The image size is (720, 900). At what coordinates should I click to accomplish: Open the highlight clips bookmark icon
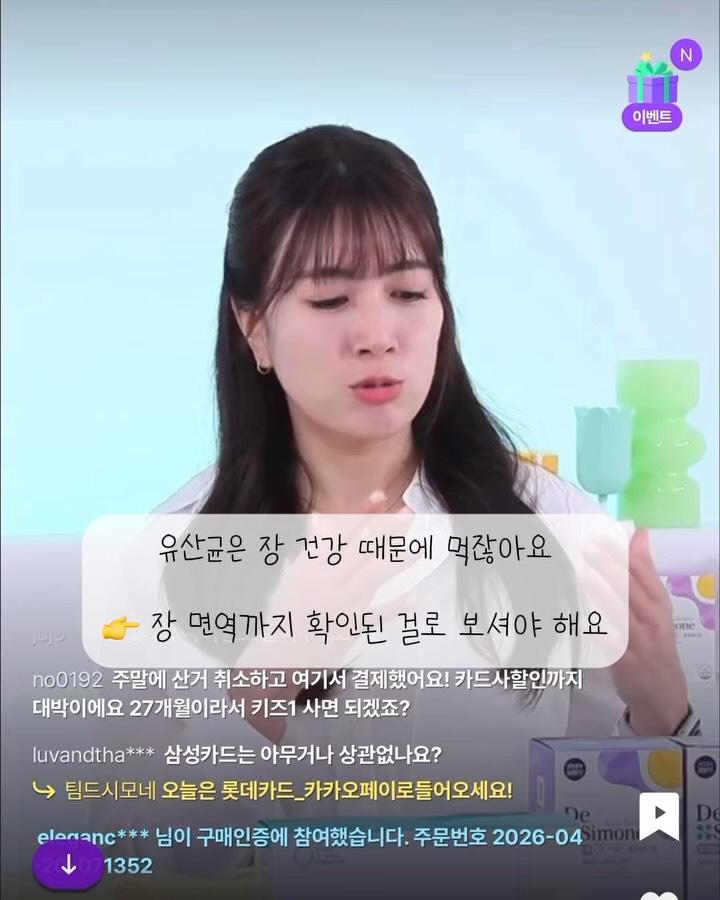pos(659,816)
